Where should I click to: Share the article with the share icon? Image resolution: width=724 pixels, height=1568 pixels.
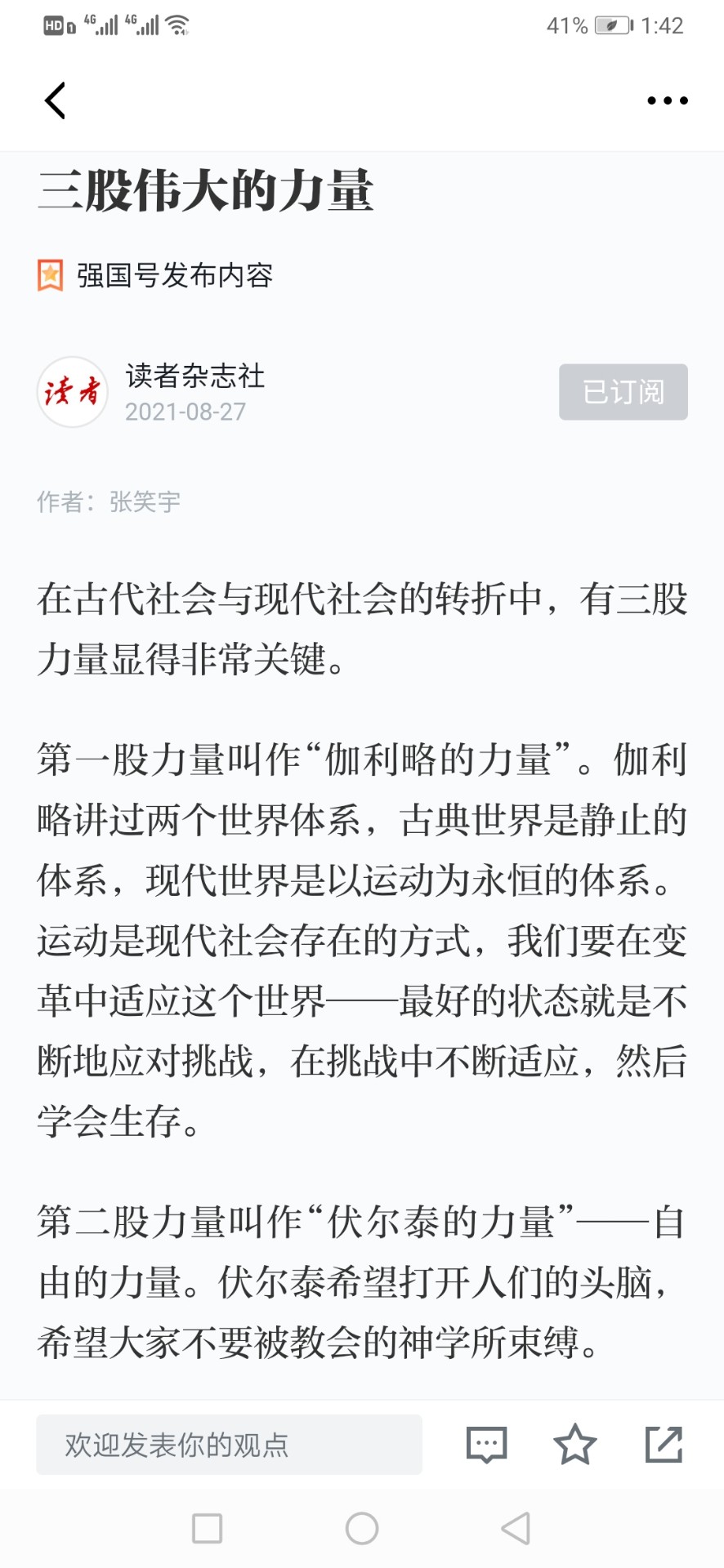pos(664,1445)
